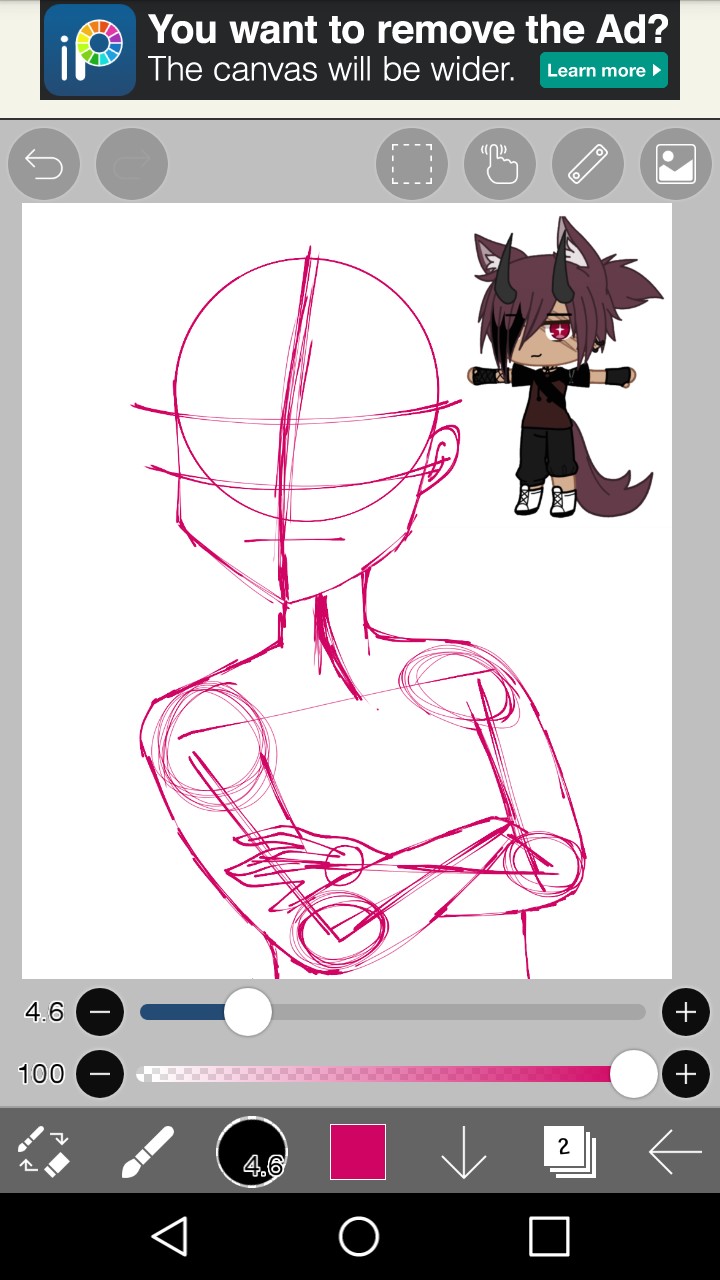The width and height of the screenshot is (720, 1280).
Task: Open the pink color swatch picker
Action: [x=358, y=1151]
